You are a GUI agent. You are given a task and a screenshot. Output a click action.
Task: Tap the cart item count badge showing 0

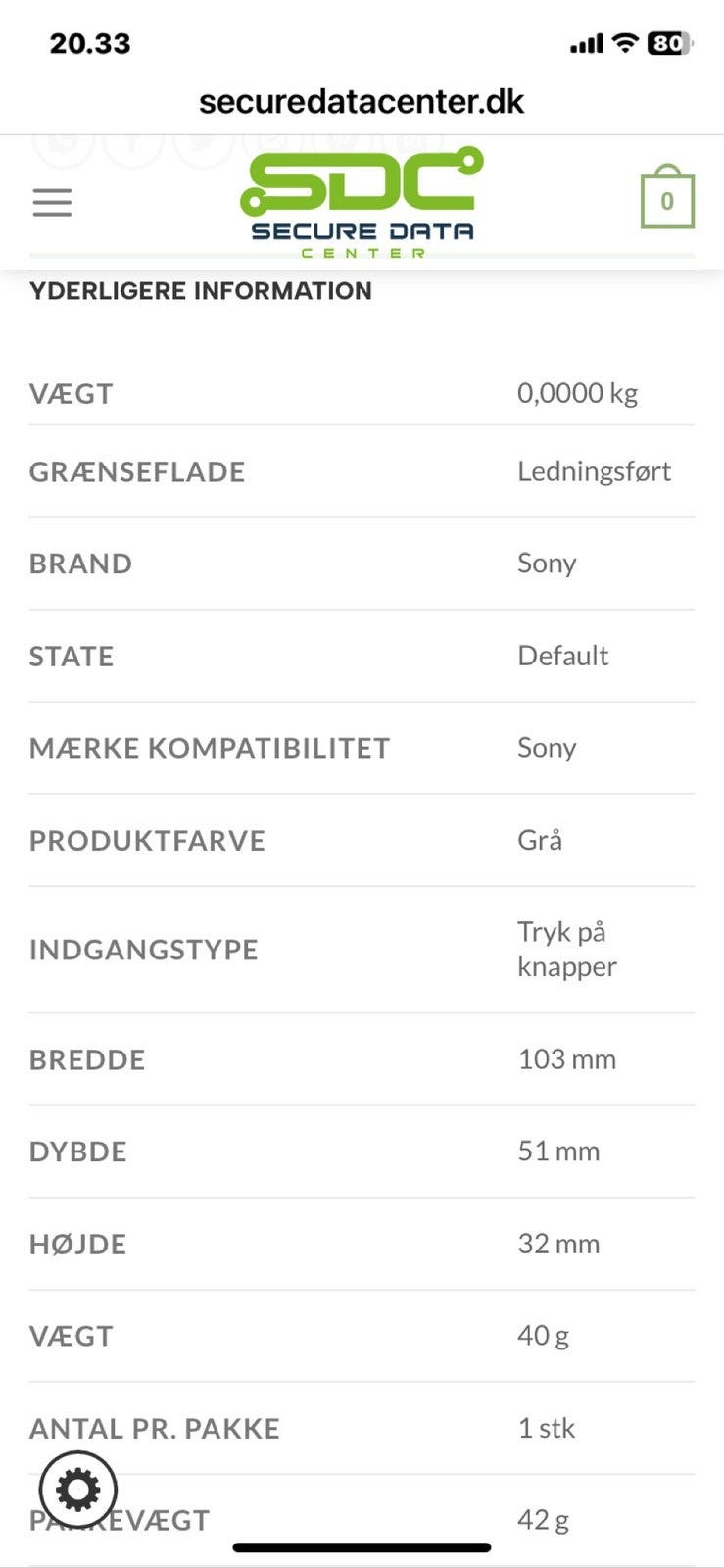point(667,199)
